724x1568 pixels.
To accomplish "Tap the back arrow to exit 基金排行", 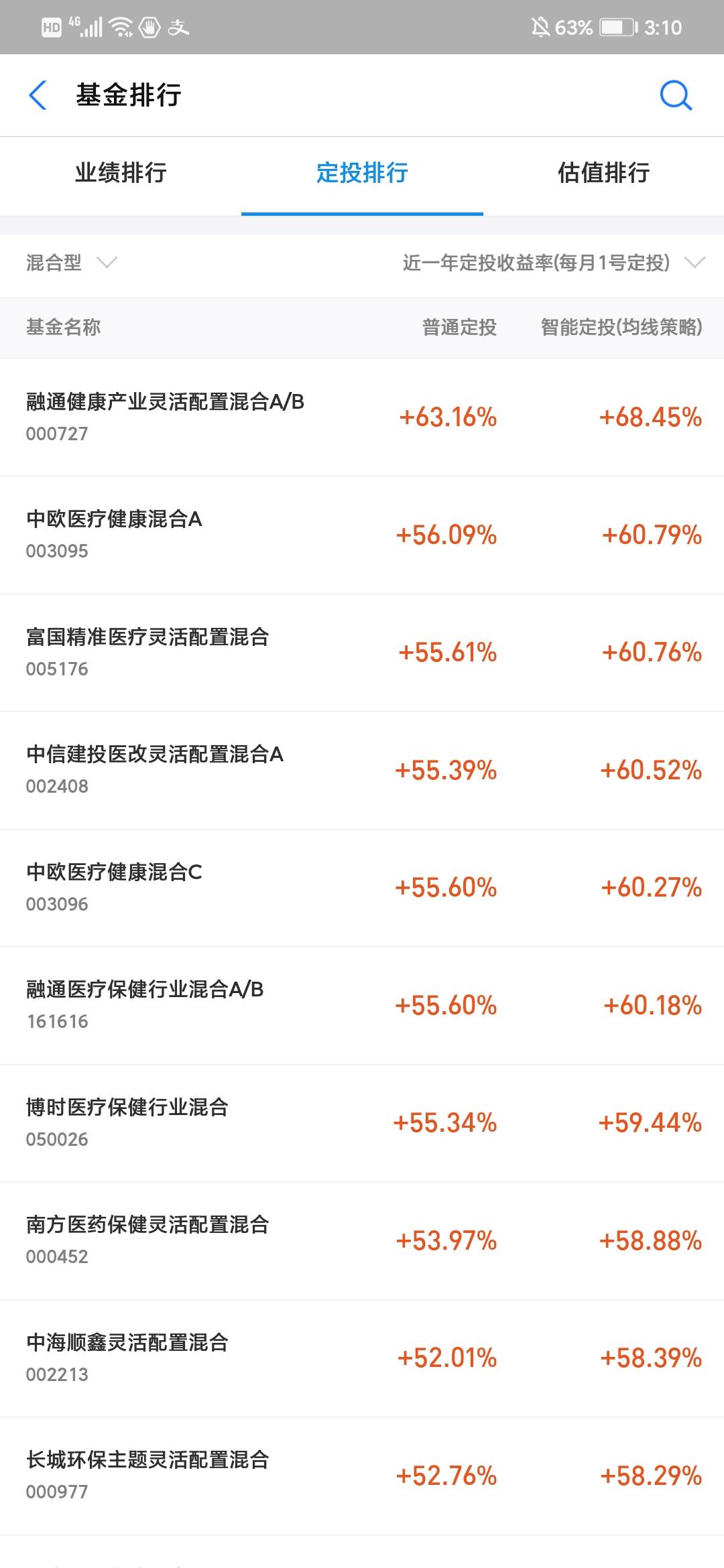I will pyautogui.click(x=38, y=95).
